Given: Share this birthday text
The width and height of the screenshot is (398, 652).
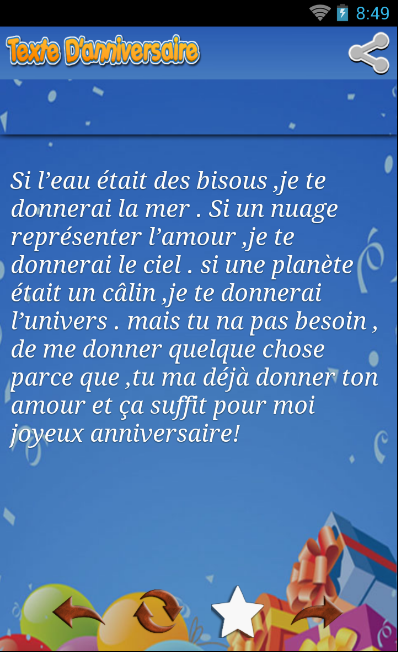Looking at the screenshot, I should tap(368, 53).
